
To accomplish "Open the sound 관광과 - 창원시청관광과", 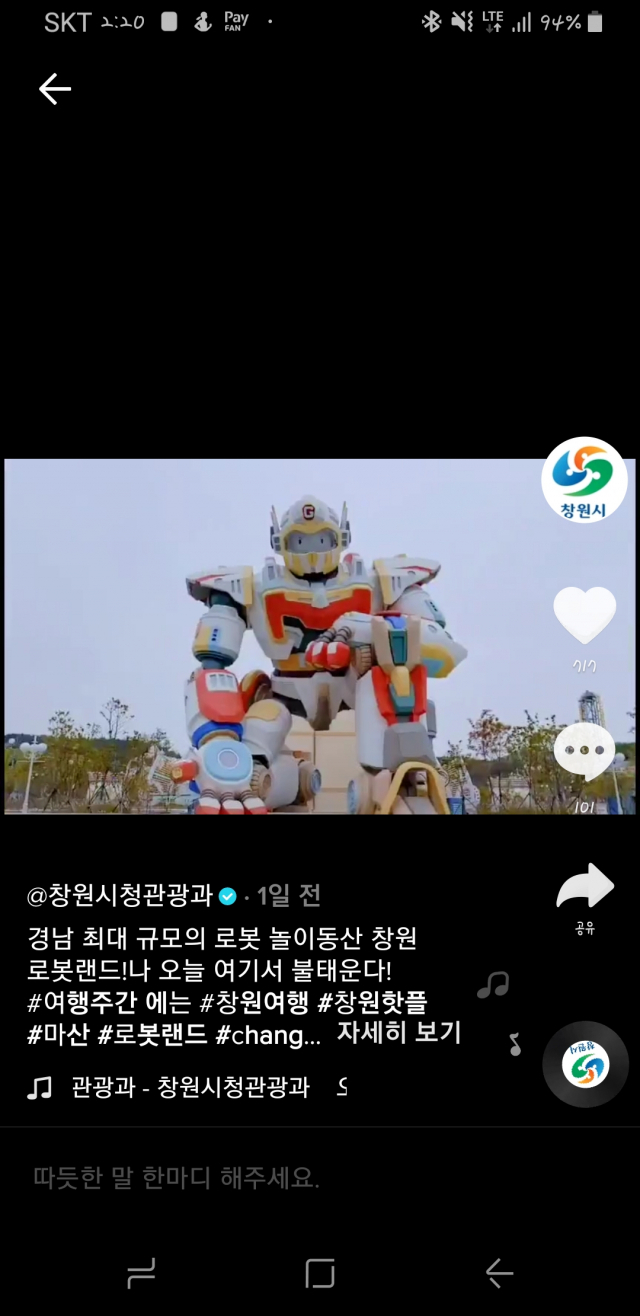I will point(190,1087).
